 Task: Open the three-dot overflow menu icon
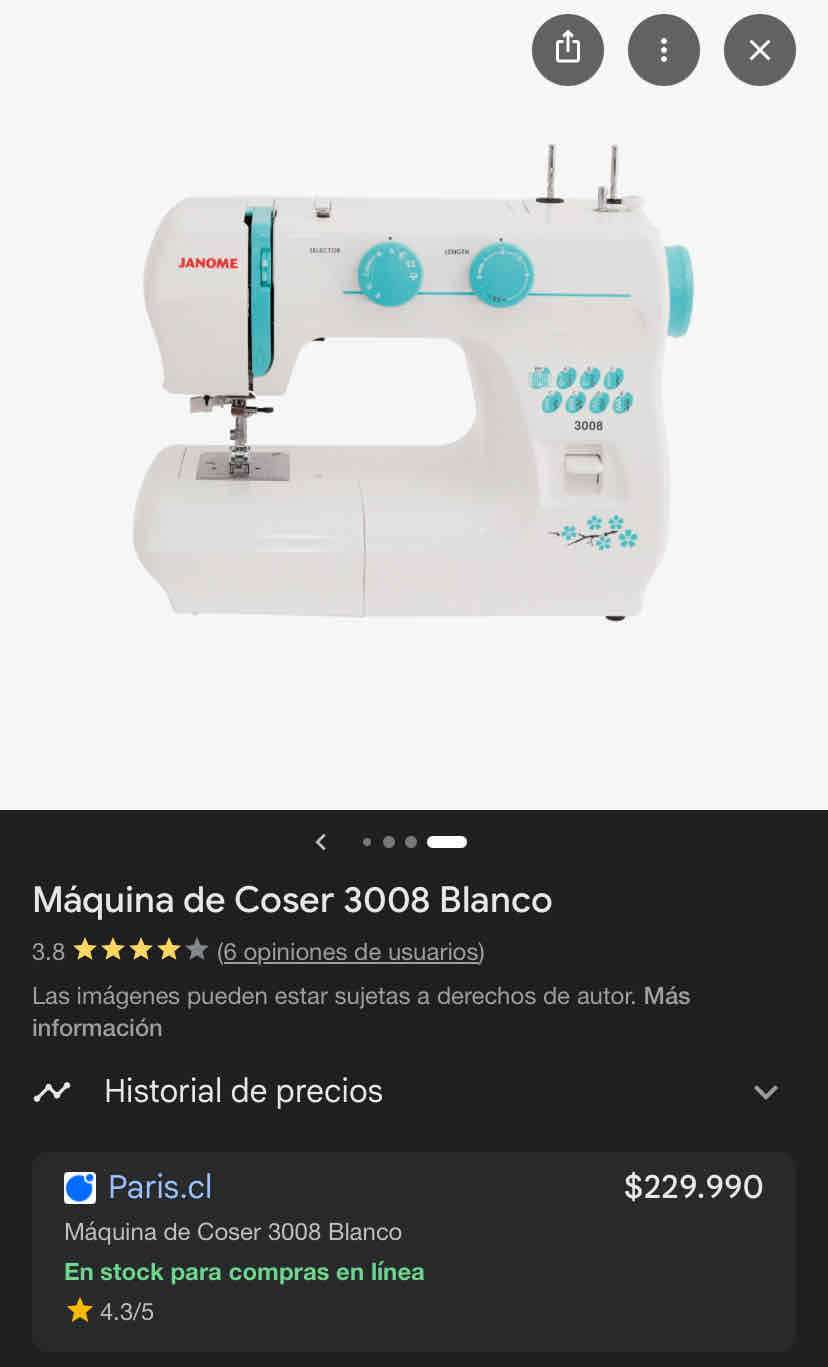[663, 49]
